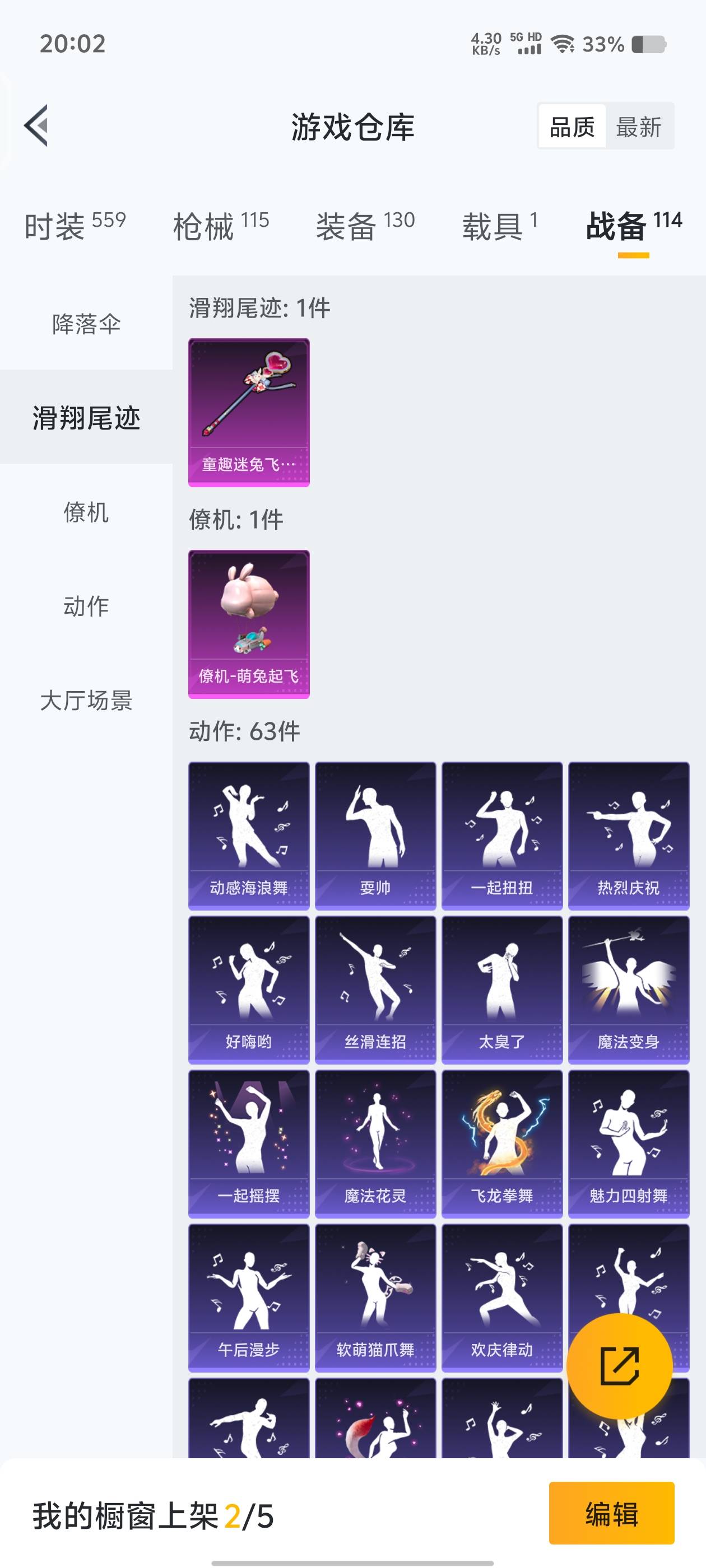
Task: Open the 魔法变身 emote
Action: pos(628,989)
